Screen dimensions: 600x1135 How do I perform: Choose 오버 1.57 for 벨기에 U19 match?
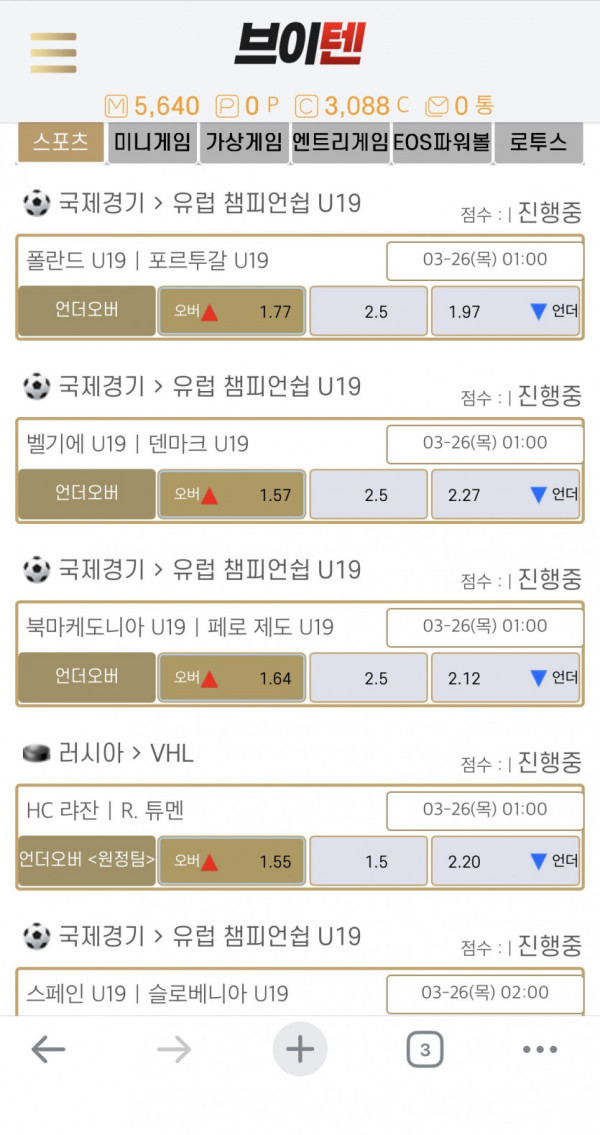232,494
